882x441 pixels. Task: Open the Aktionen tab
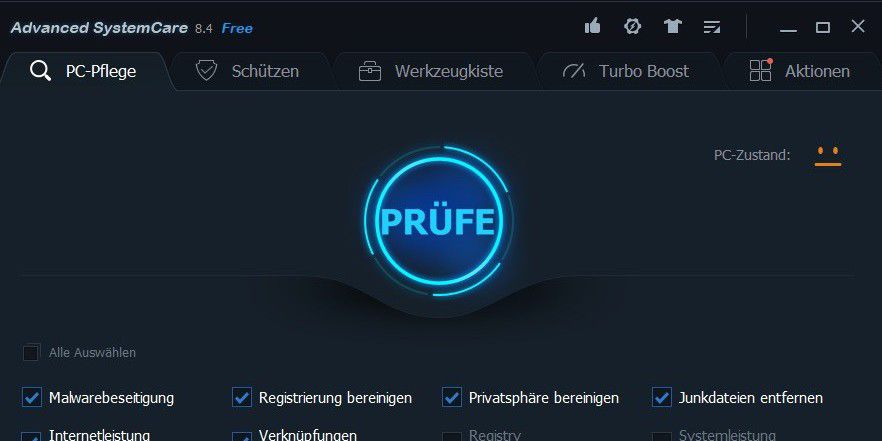(x=799, y=71)
